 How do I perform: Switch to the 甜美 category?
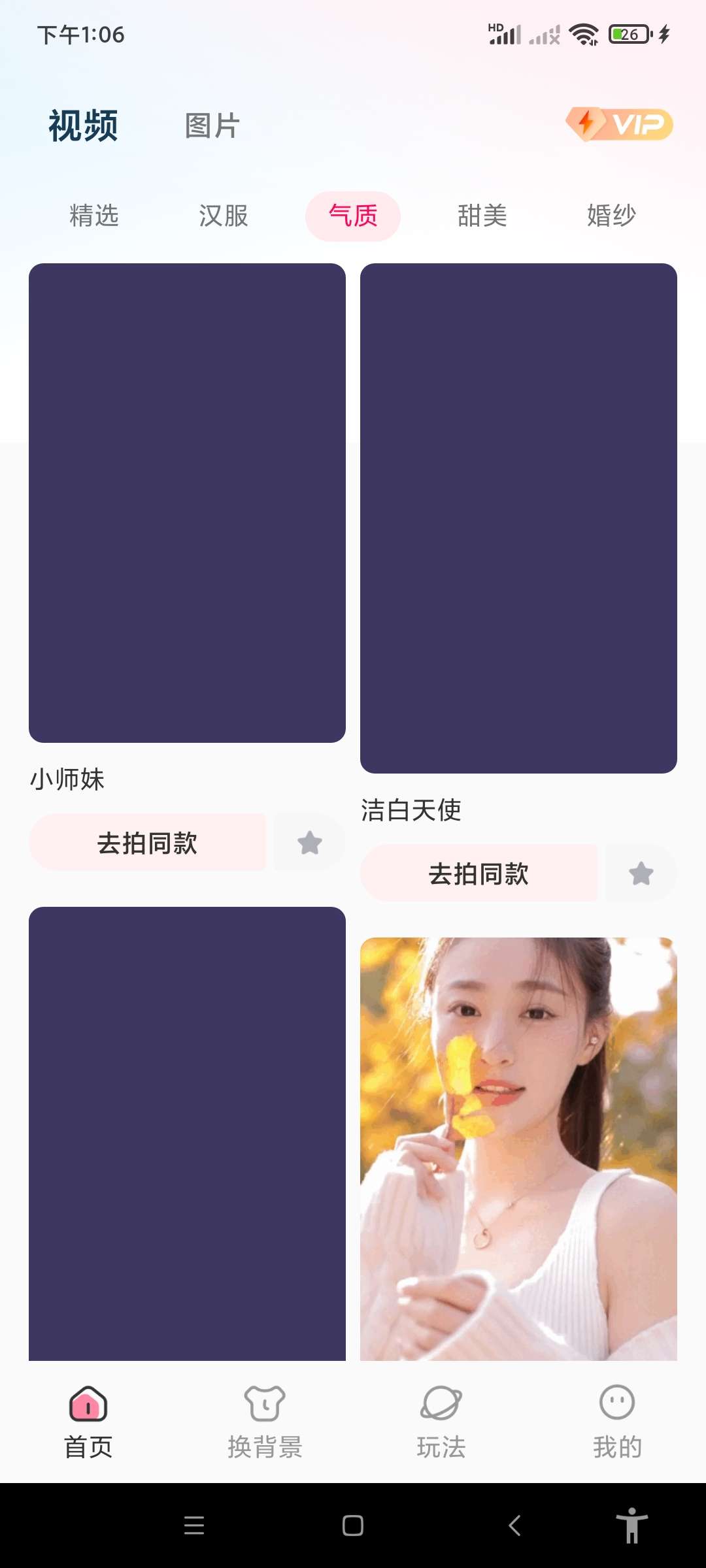tap(482, 216)
